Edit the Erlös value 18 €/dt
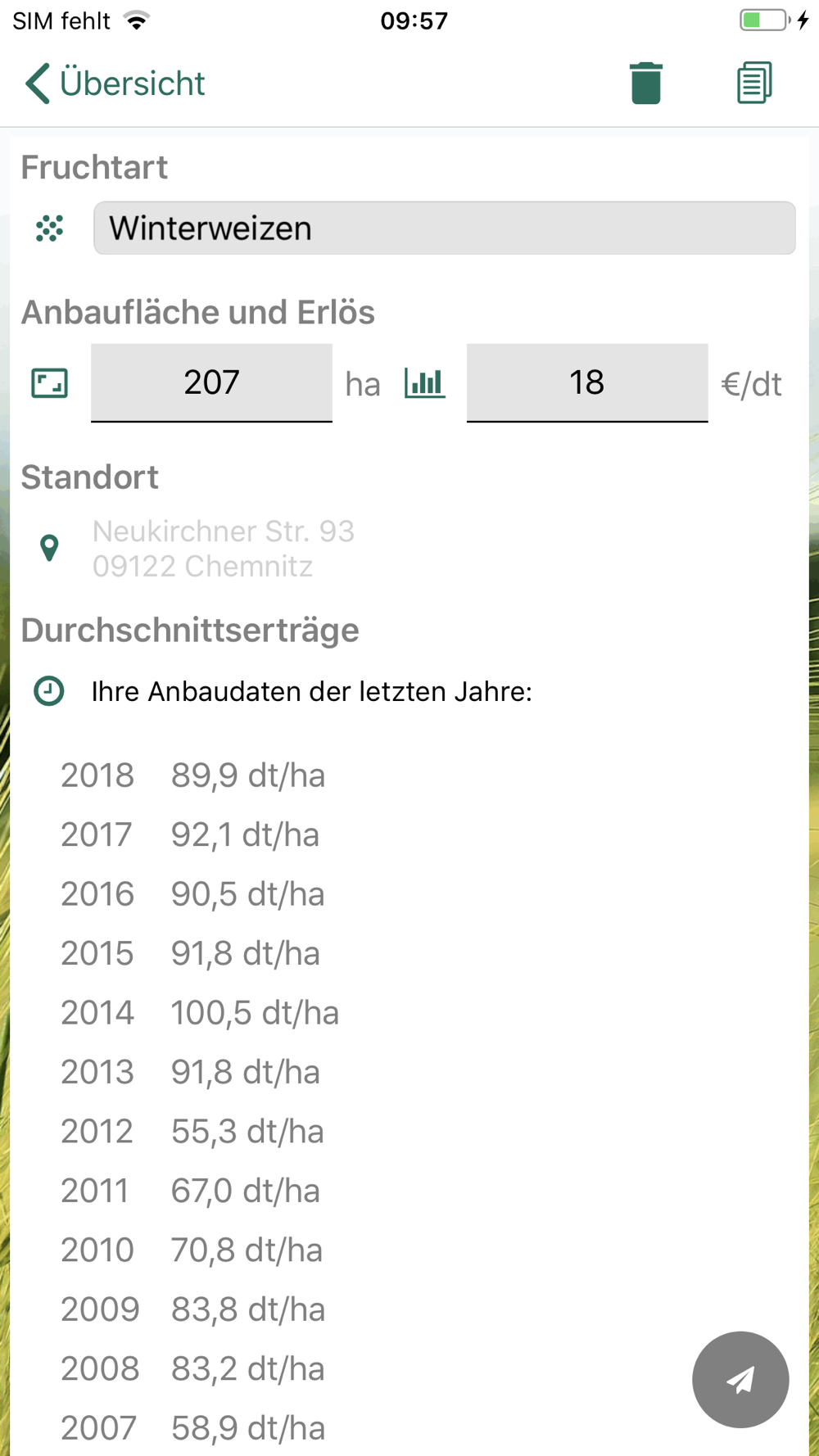This screenshot has width=819, height=1456. [586, 383]
